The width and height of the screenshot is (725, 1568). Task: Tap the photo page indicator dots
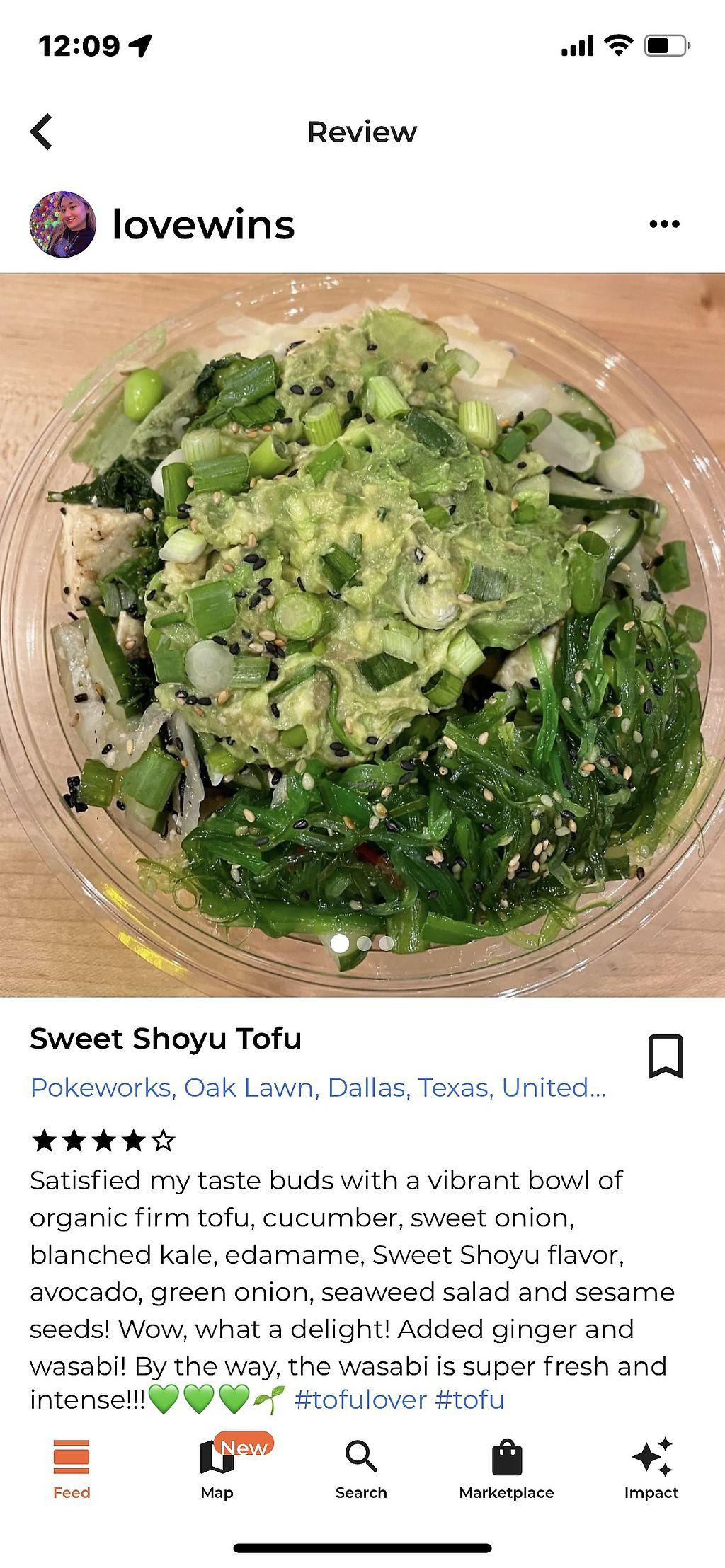[x=362, y=943]
